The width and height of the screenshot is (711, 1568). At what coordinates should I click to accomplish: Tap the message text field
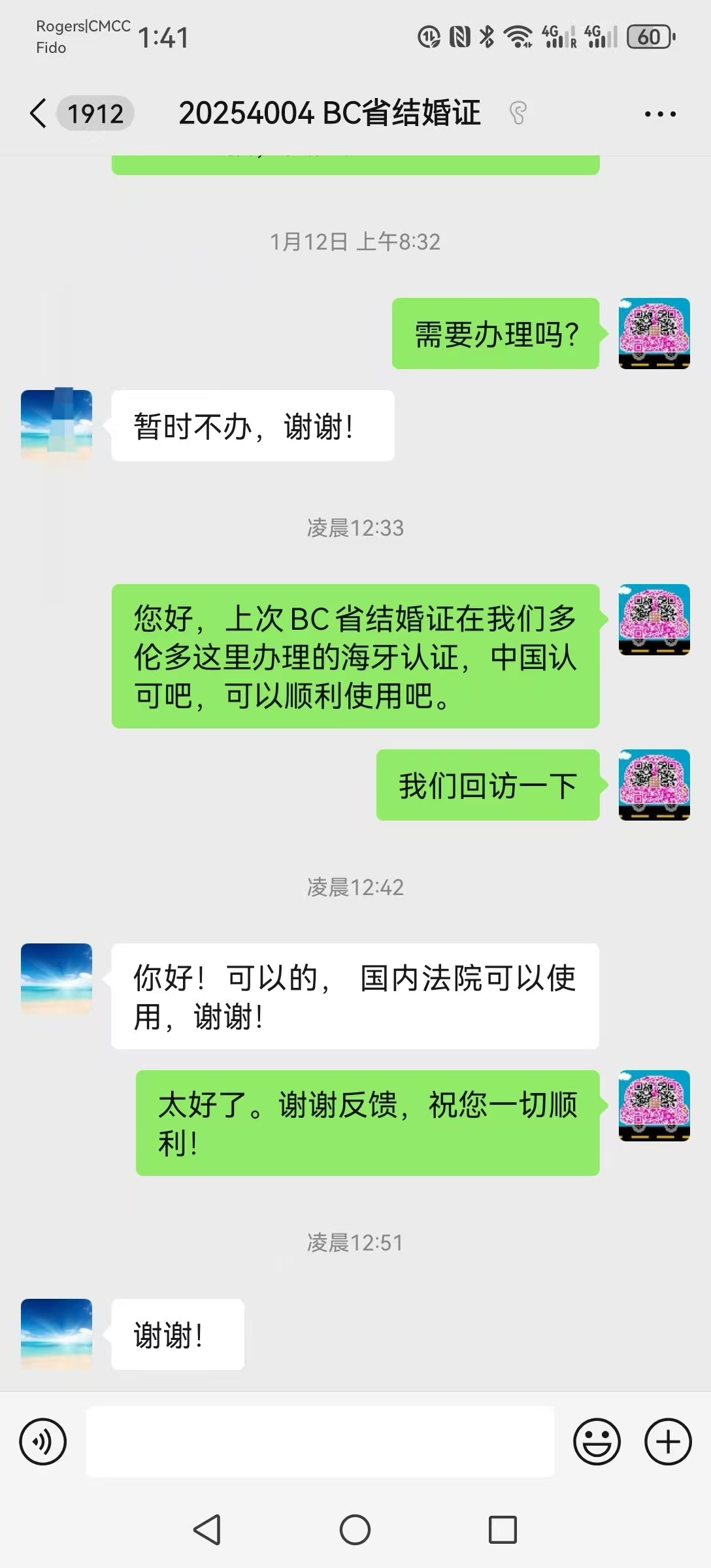pyautogui.click(x=320, y=1441)
